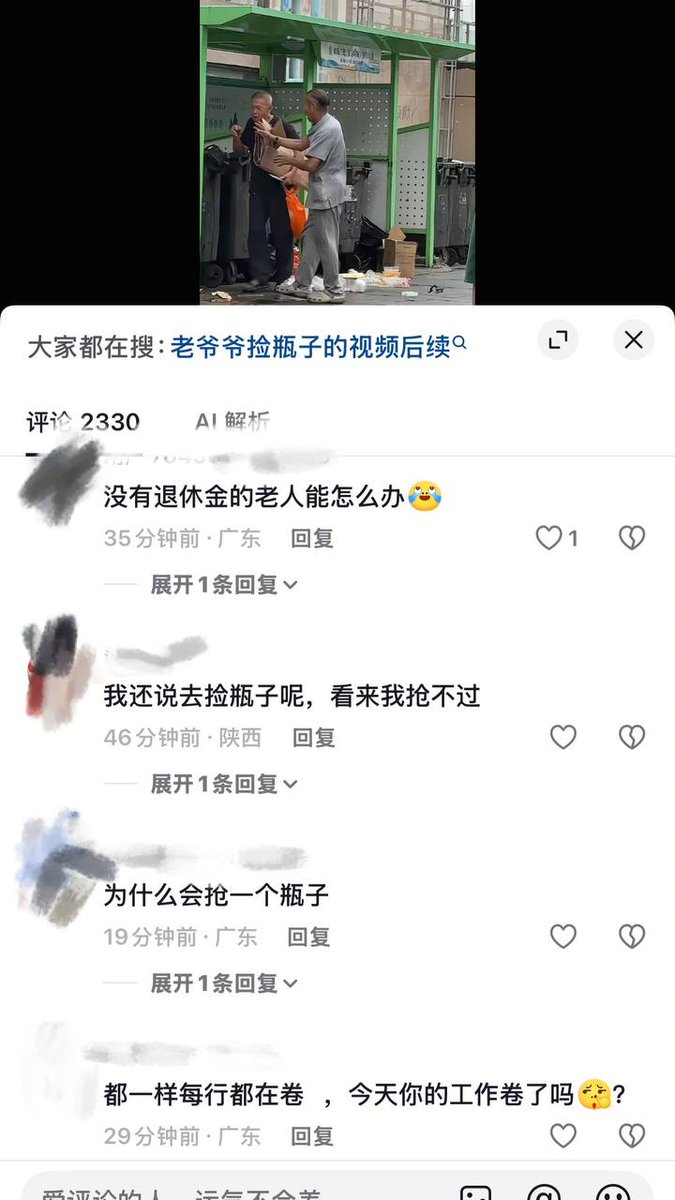Dislike the comment 没有退休金的老人能怎么办
Screen dimensions: 675x1200
tap(632, 538)
